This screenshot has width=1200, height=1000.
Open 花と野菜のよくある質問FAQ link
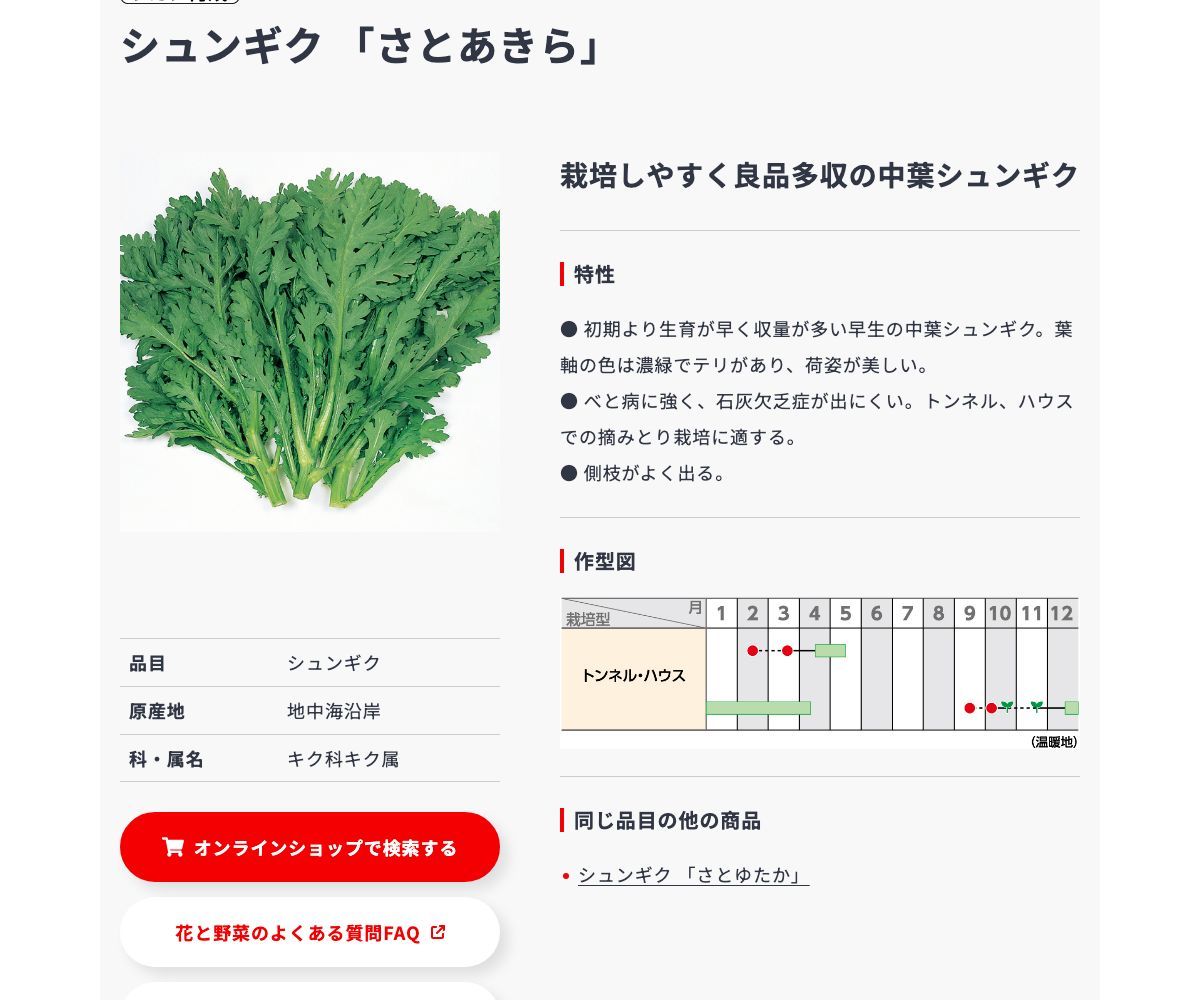pos(310,932)
